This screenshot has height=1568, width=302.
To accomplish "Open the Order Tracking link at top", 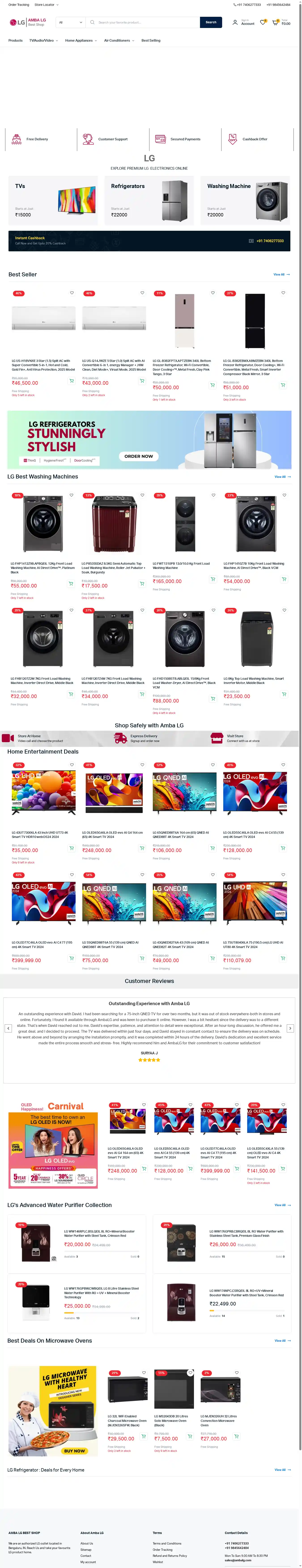I will 19,5.
